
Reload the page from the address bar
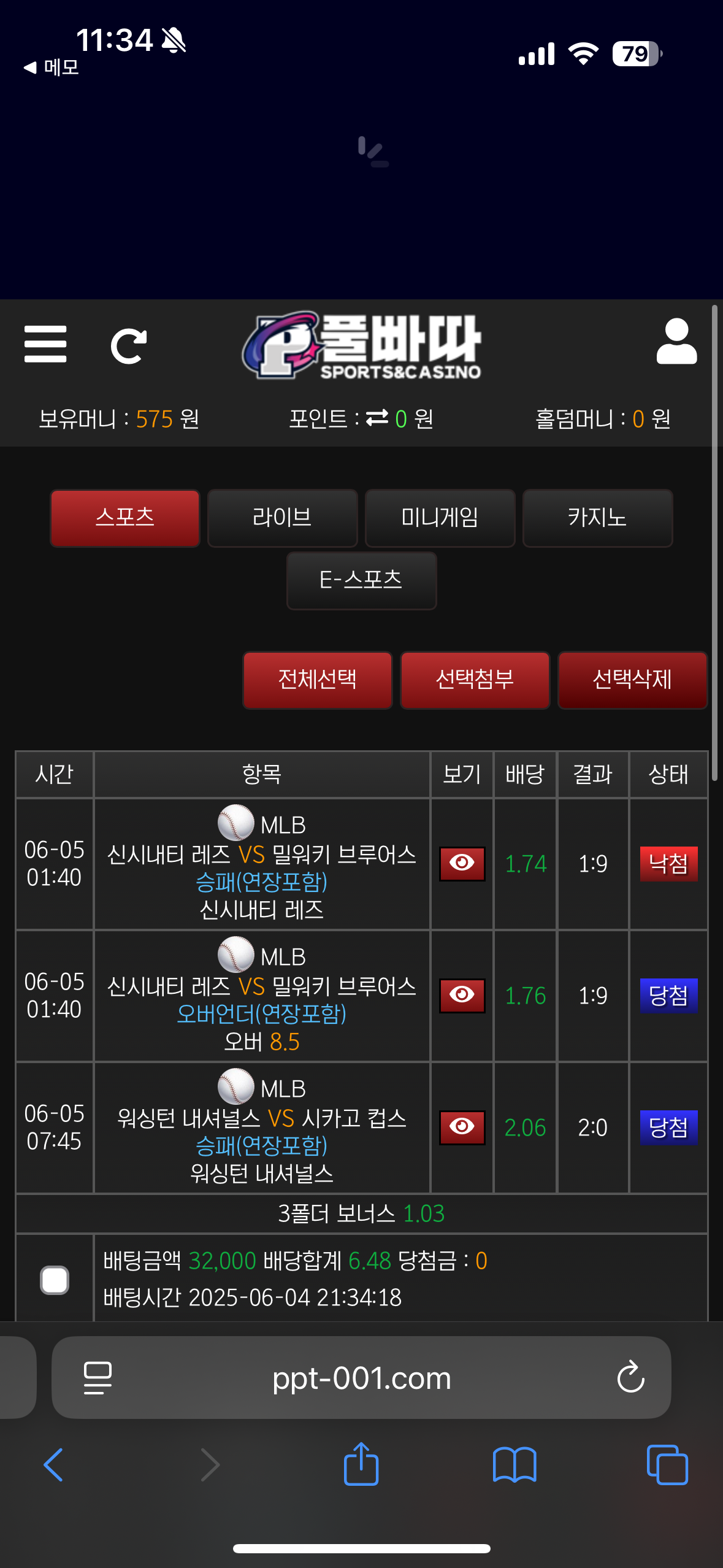(x=630, y=1378)
